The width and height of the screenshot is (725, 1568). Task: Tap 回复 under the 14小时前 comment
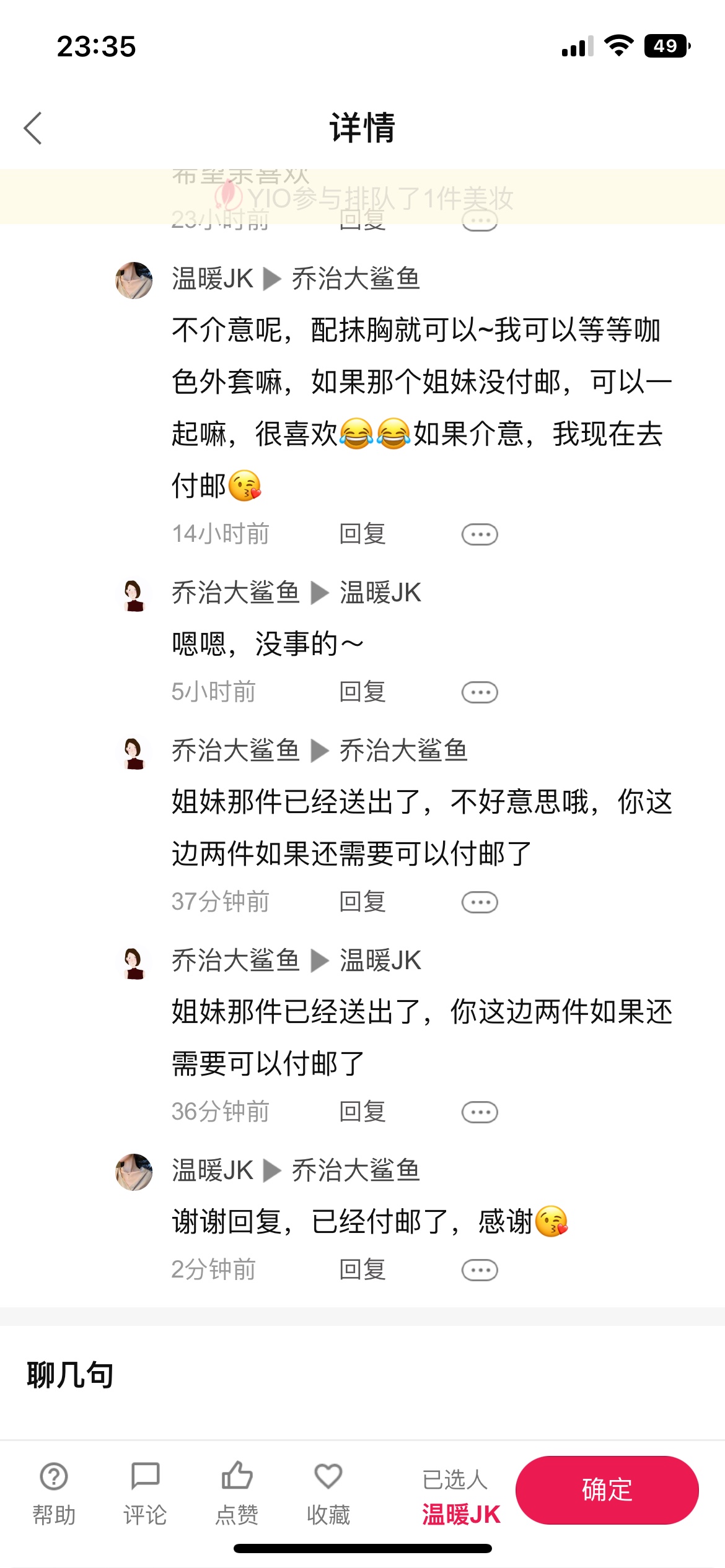362,534
